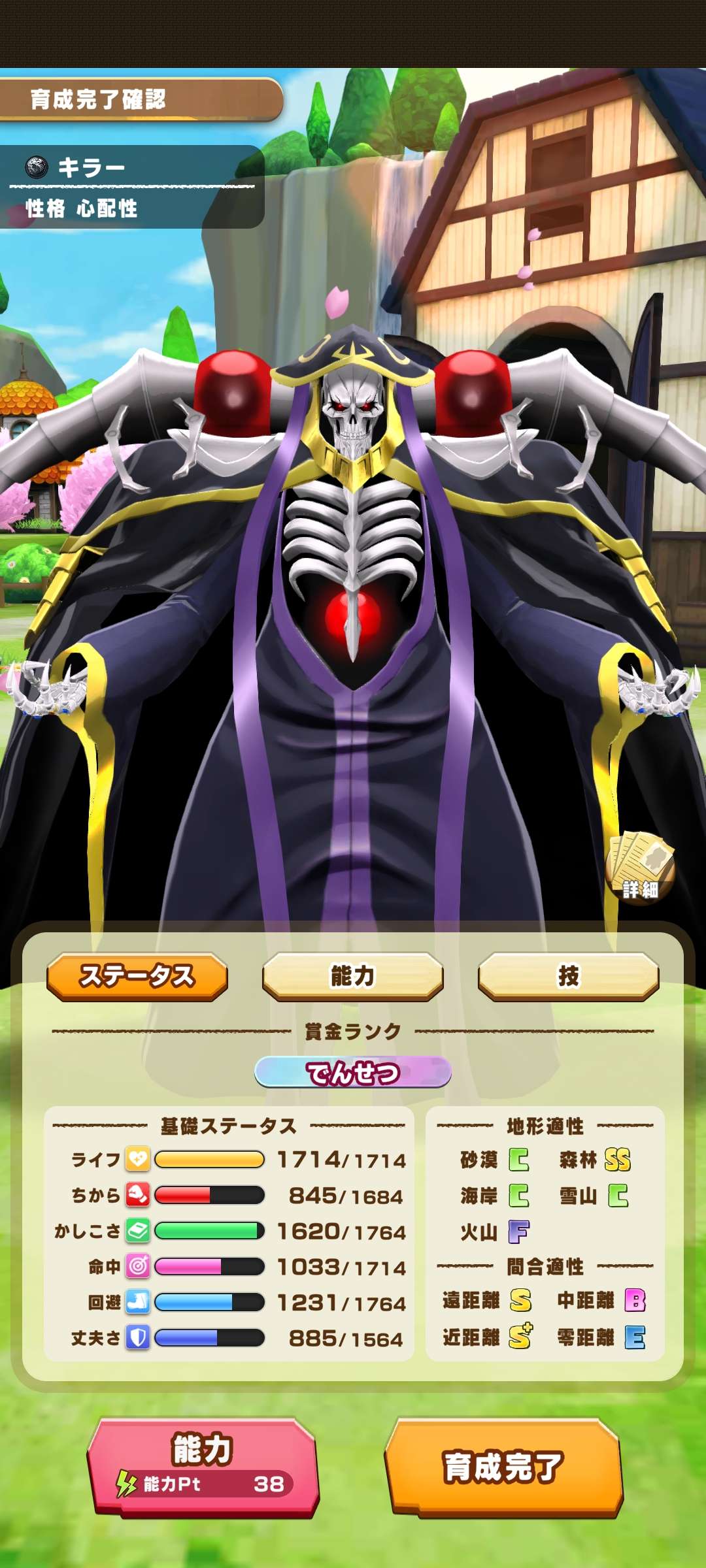
Task: Switch to the 能力 tab
Action: point(352,976)
